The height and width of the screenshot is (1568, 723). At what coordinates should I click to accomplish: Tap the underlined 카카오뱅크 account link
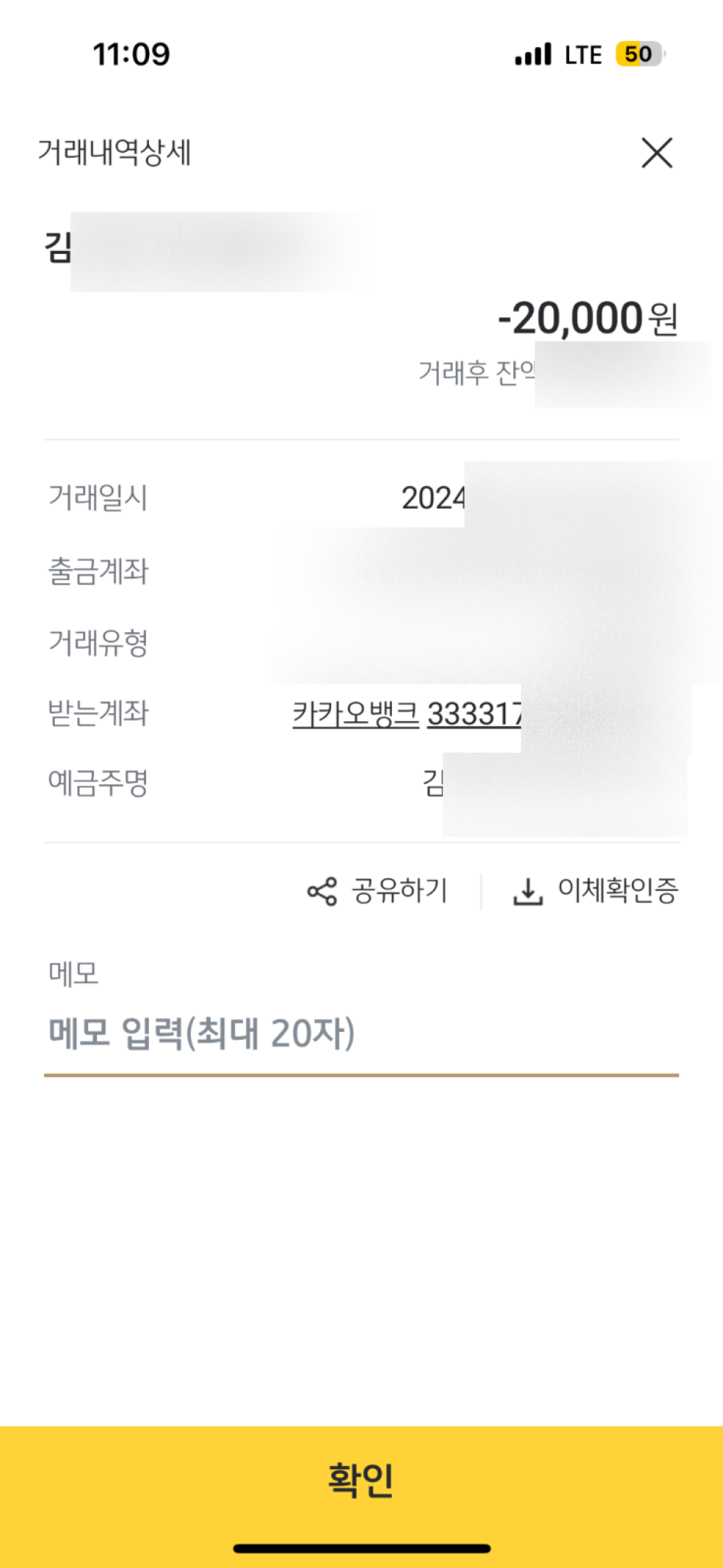point(406,715)
